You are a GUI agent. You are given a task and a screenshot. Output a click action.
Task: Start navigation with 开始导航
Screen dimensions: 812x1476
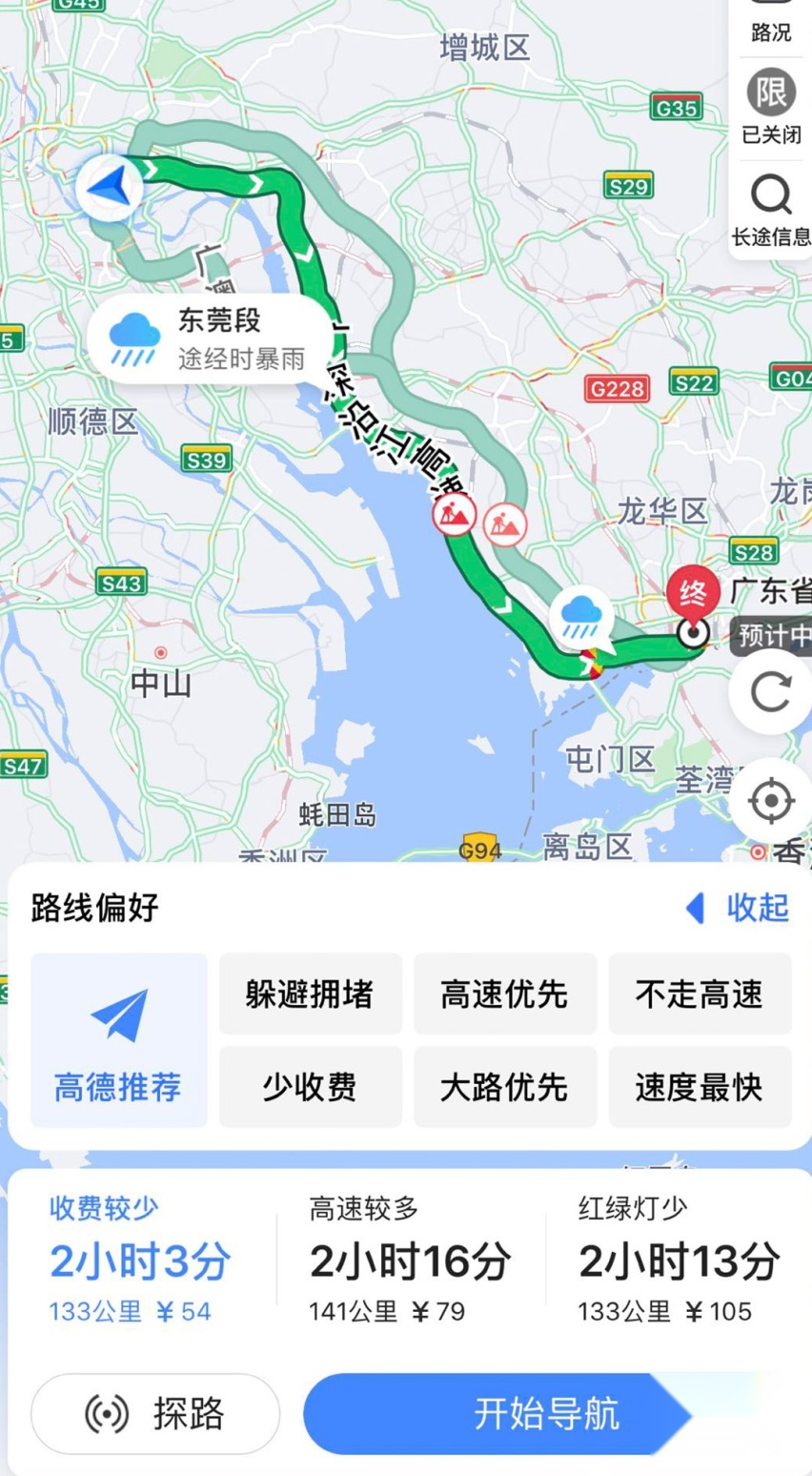coord(496,1414)
